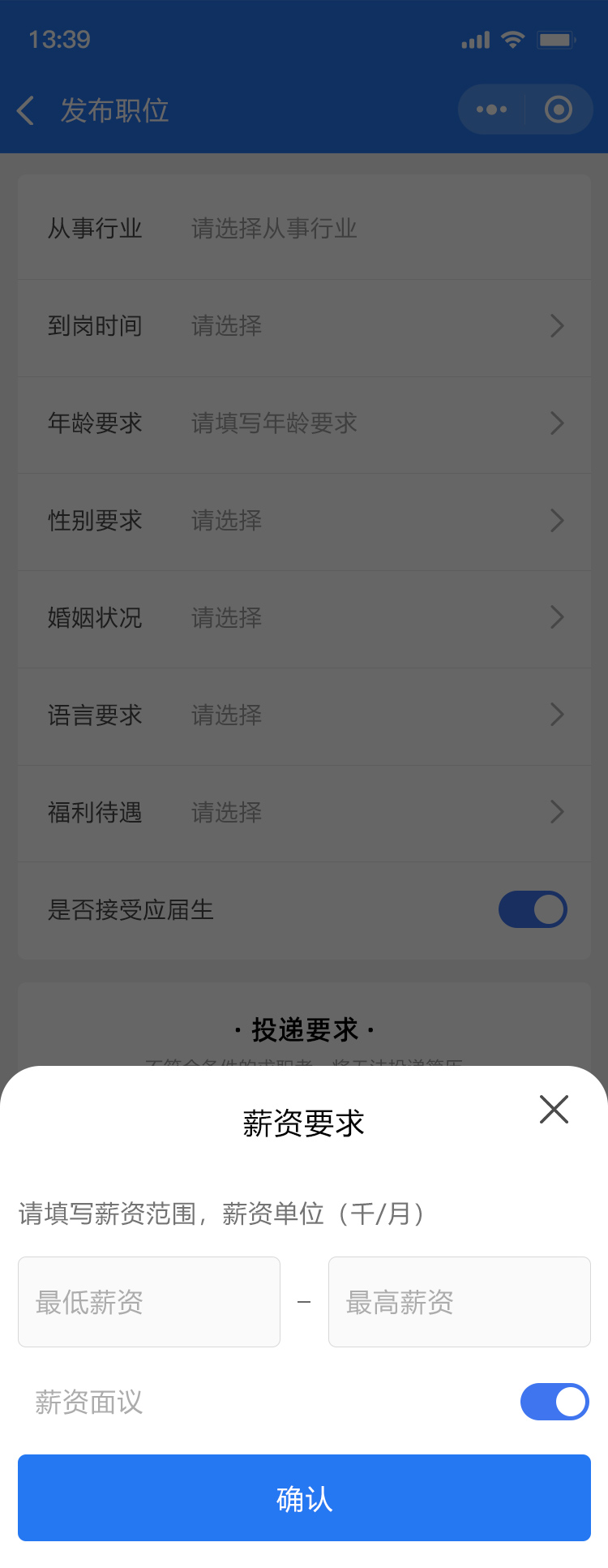Open the 福利待遇 picker row
Viewport: 608px width, 1568px height.
tap(304, 813)
